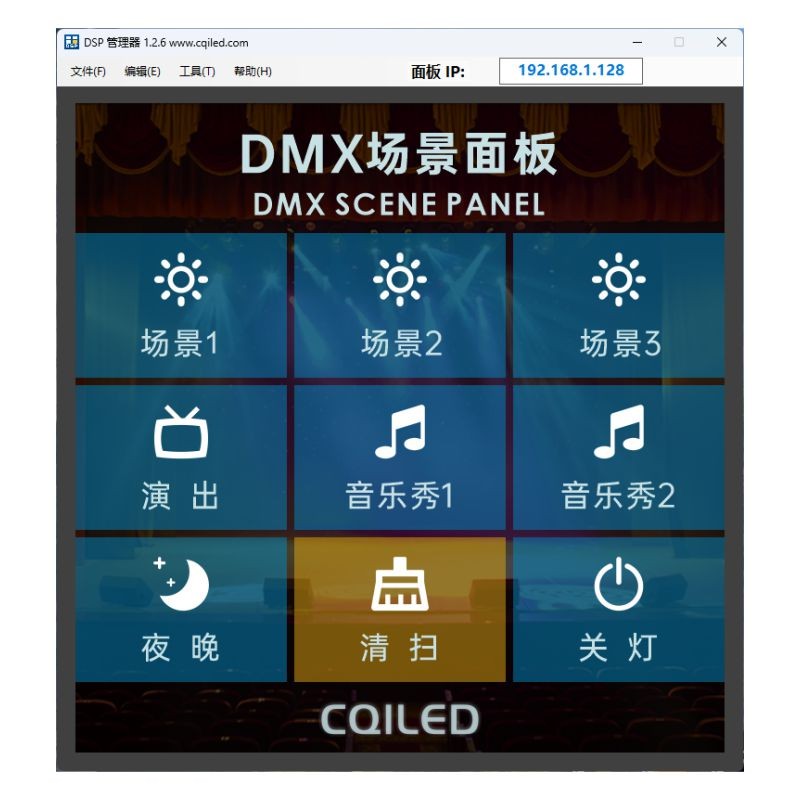Open the 工具(T) menu
The width and height of the screenshot is (800, 800).
[x=197, y=72]
